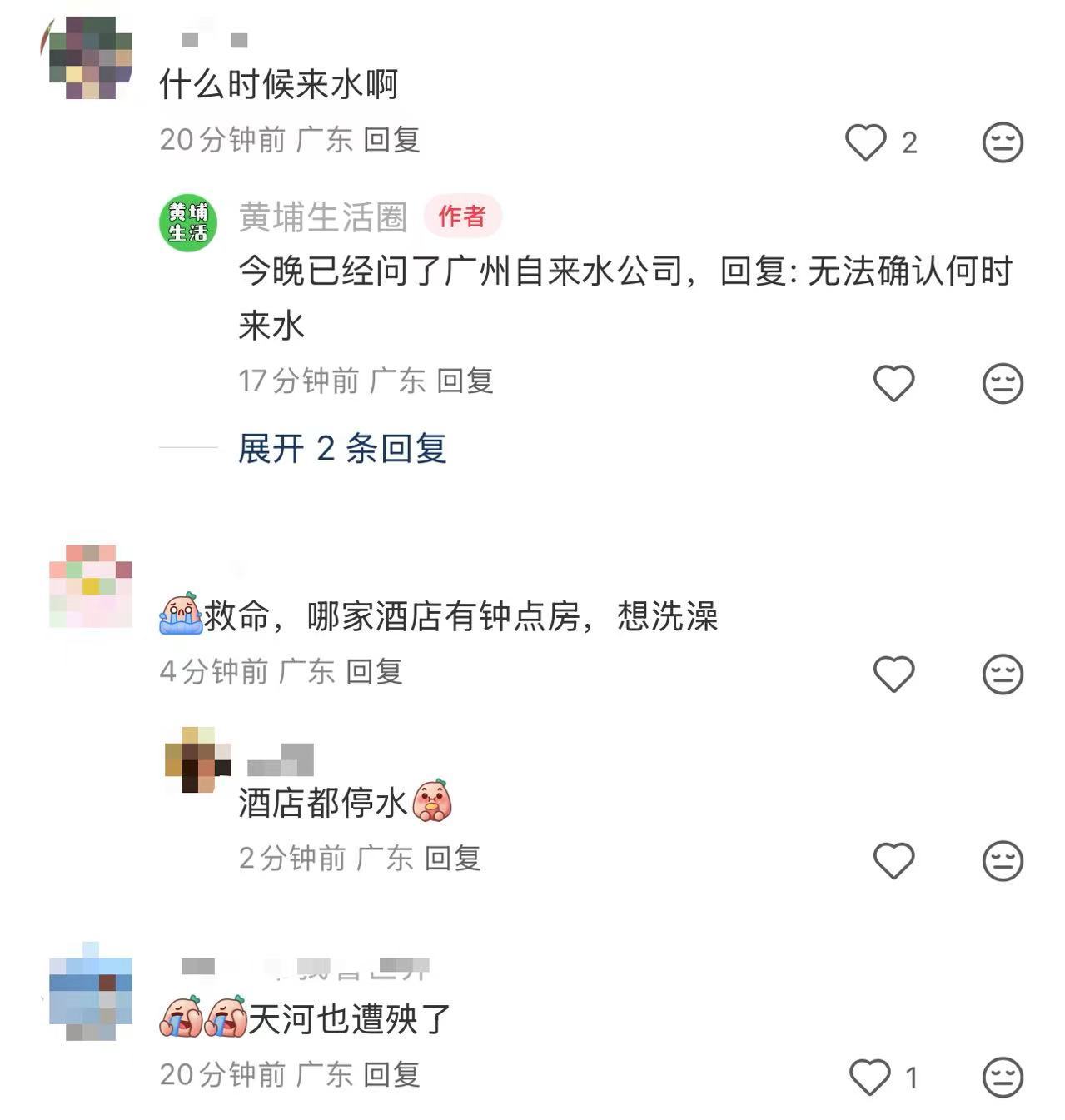Reply to the comment "天河也遭殃了"
The height and width of the screenshot is (1120, 1065).
click(x=391, y=1075)
